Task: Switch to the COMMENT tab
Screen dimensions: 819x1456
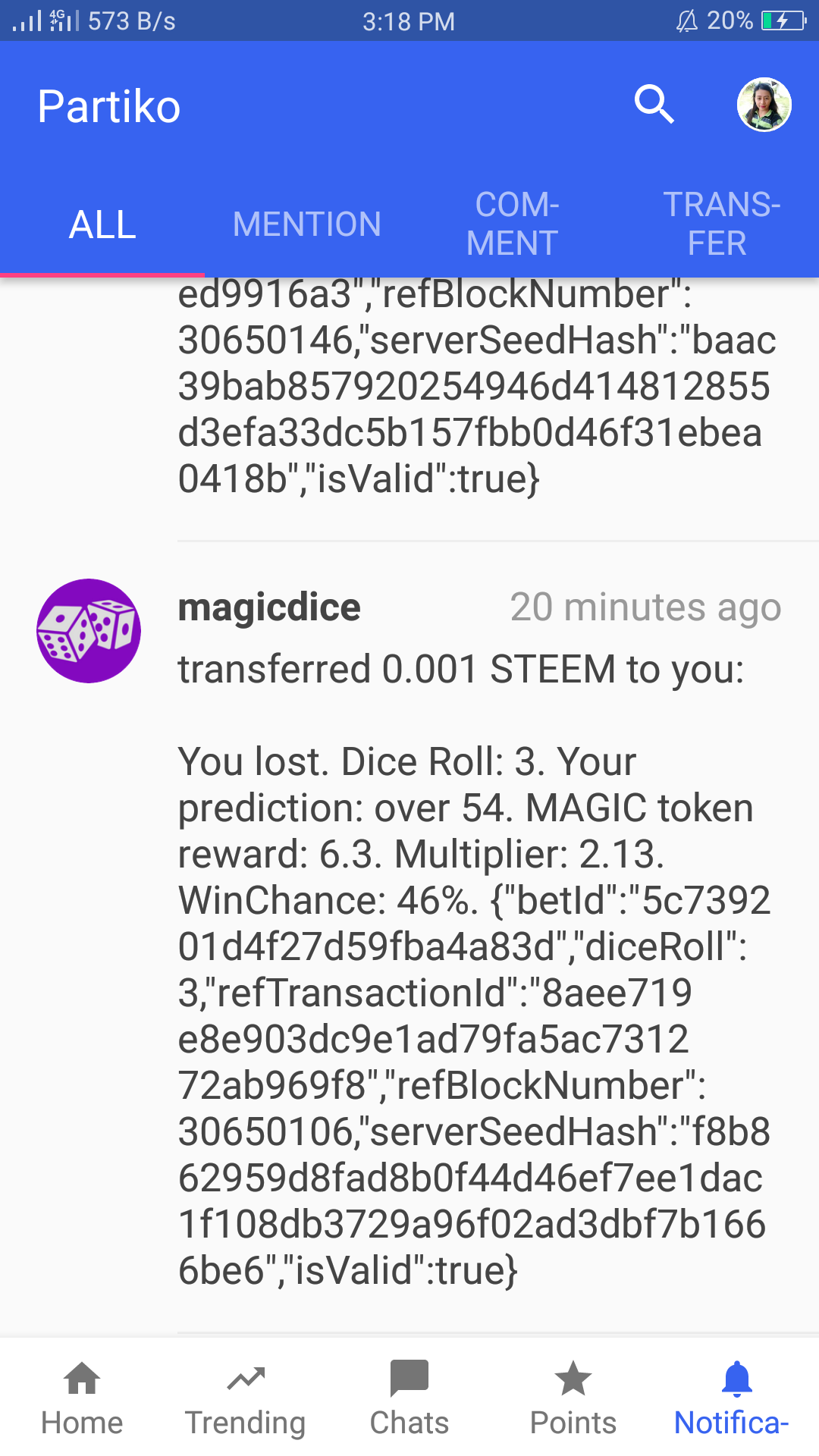Action: point(513,224)
